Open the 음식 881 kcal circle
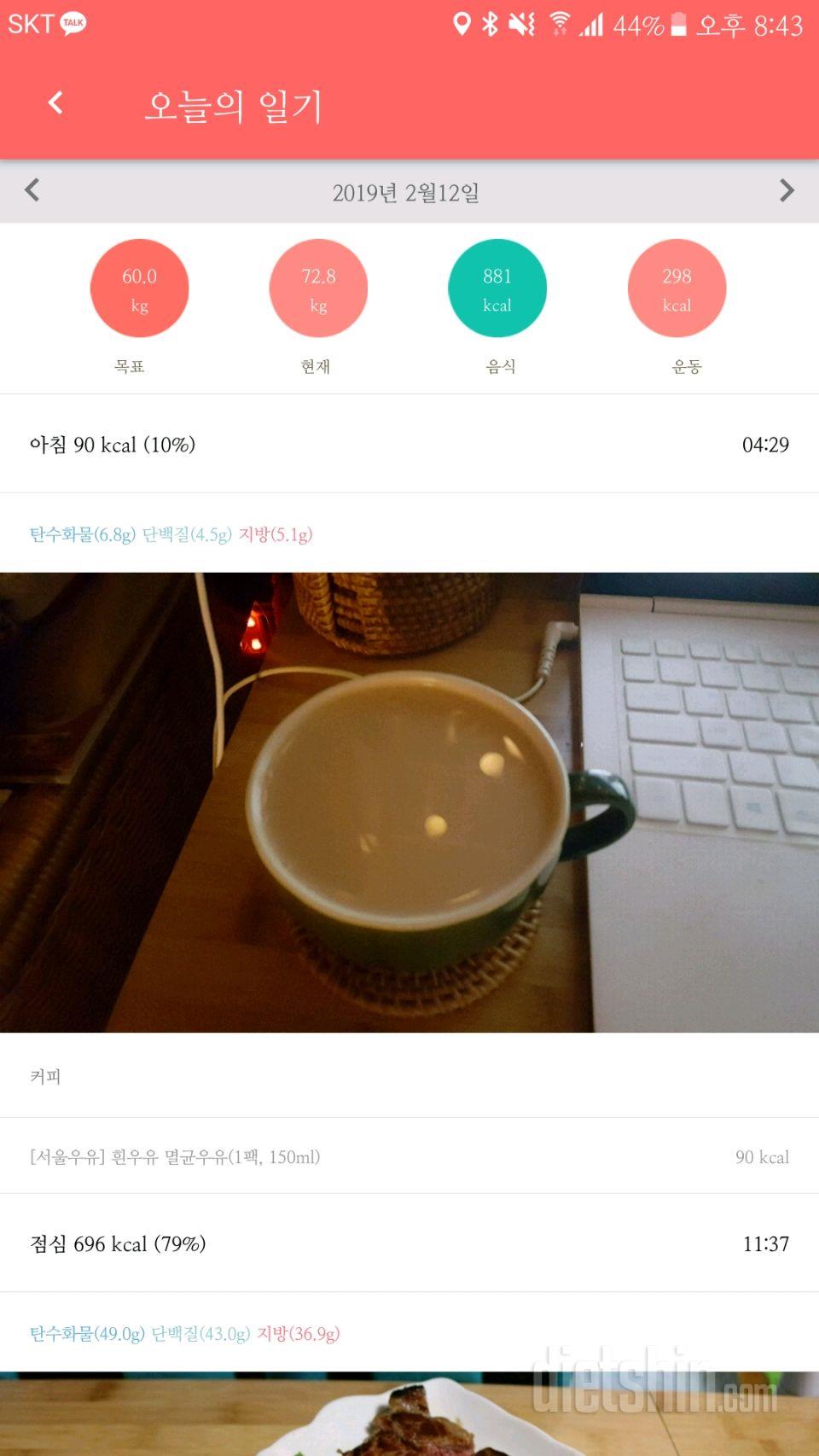 pos(497,288)
